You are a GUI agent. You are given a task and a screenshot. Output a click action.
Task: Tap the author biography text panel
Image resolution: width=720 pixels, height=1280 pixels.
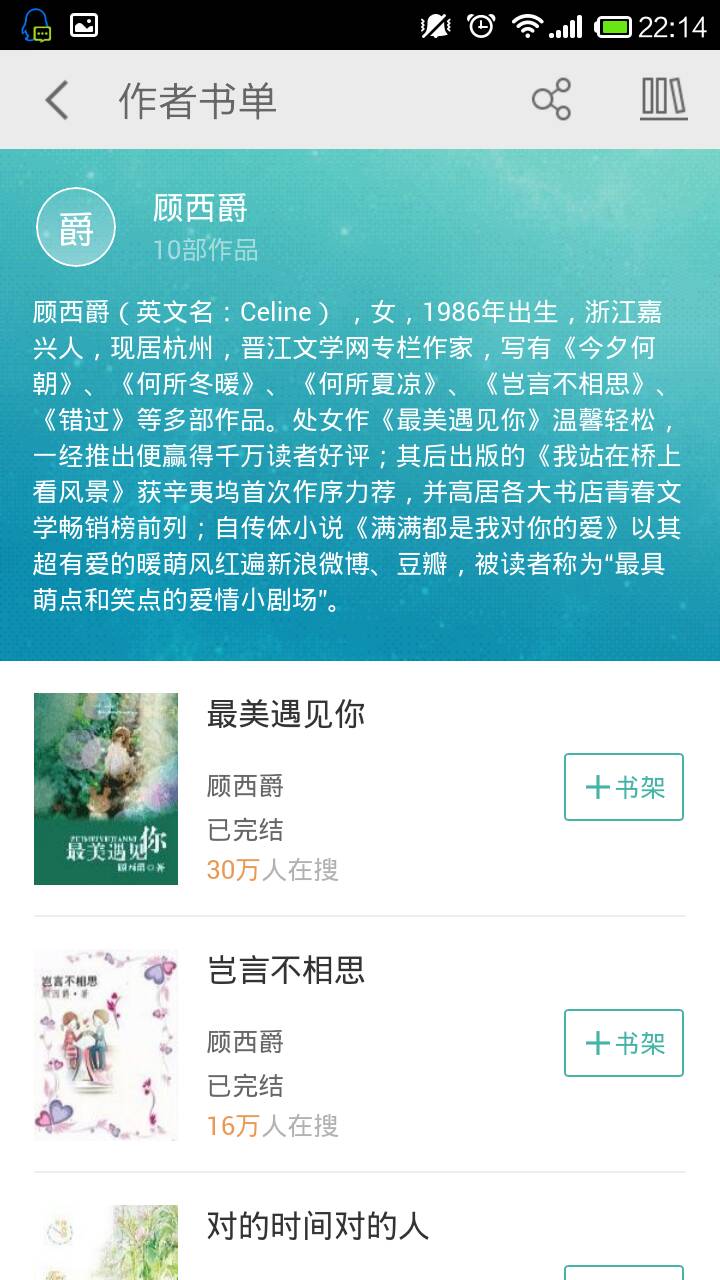[360, 450]
